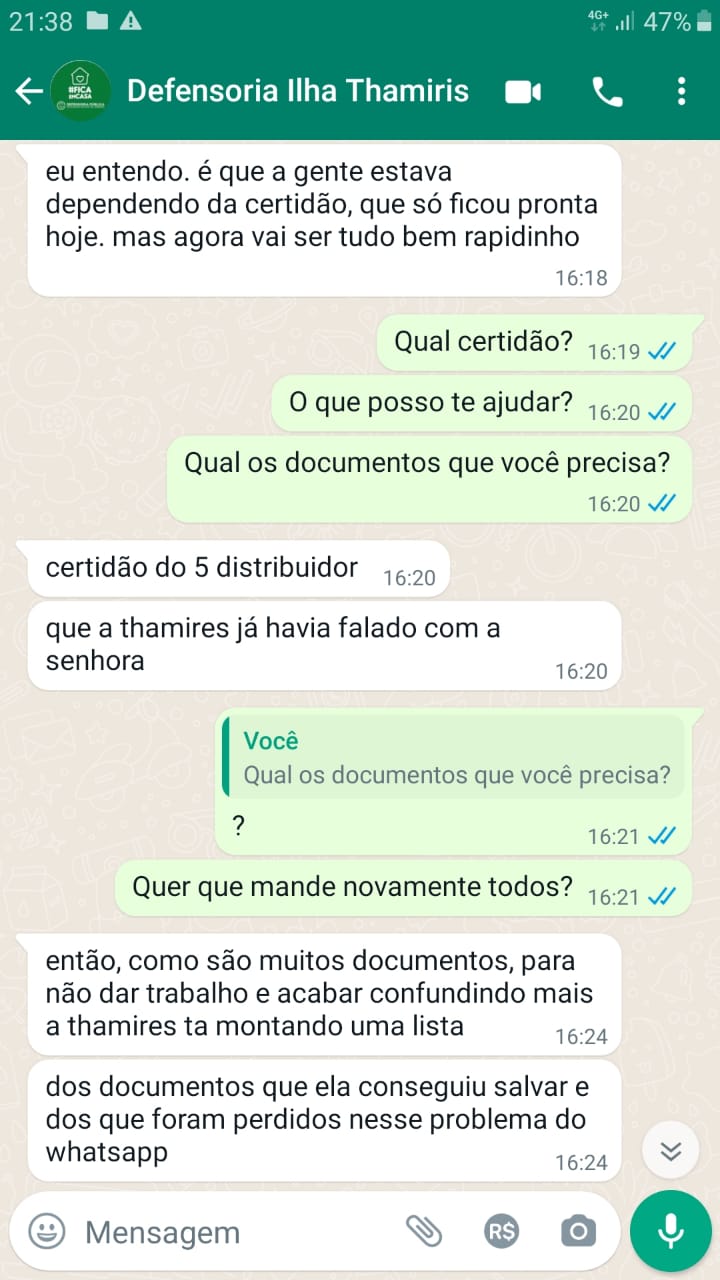Focus the Mensagem text field
Image resolution: width=720 pixels, height=1280 pixels.
click(230, 1232)
